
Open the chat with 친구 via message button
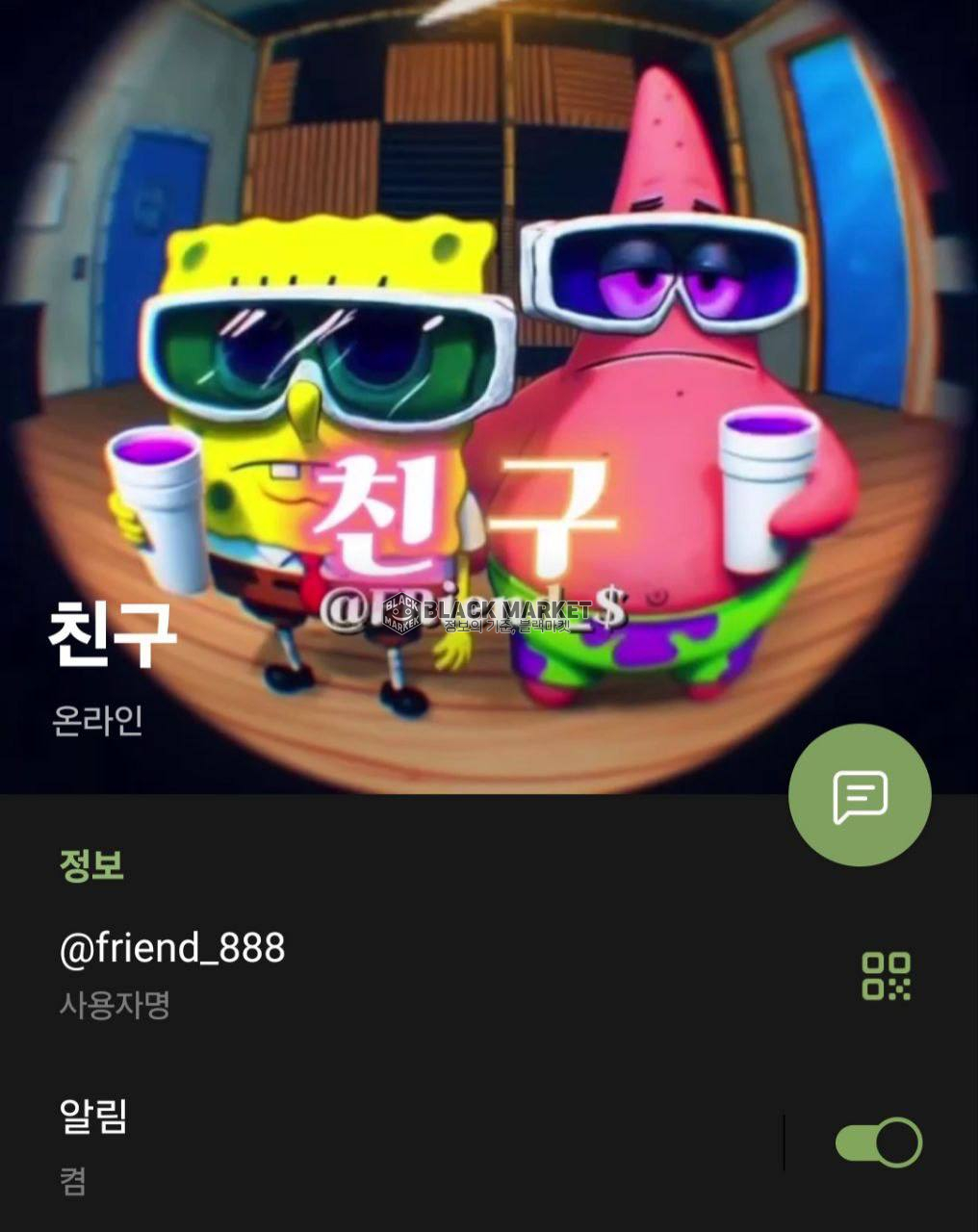859,795
